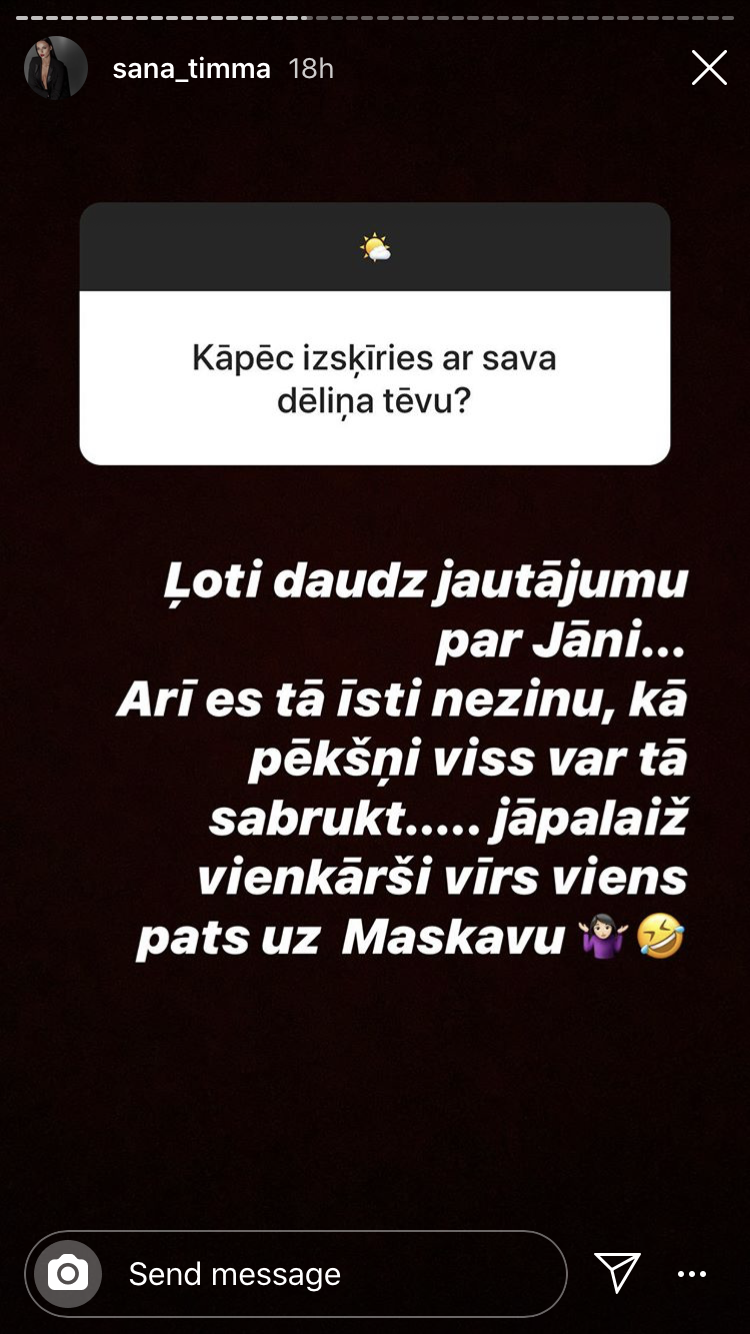
Task: Open the sana_timma username link
Action: click(x=192, y=68)
